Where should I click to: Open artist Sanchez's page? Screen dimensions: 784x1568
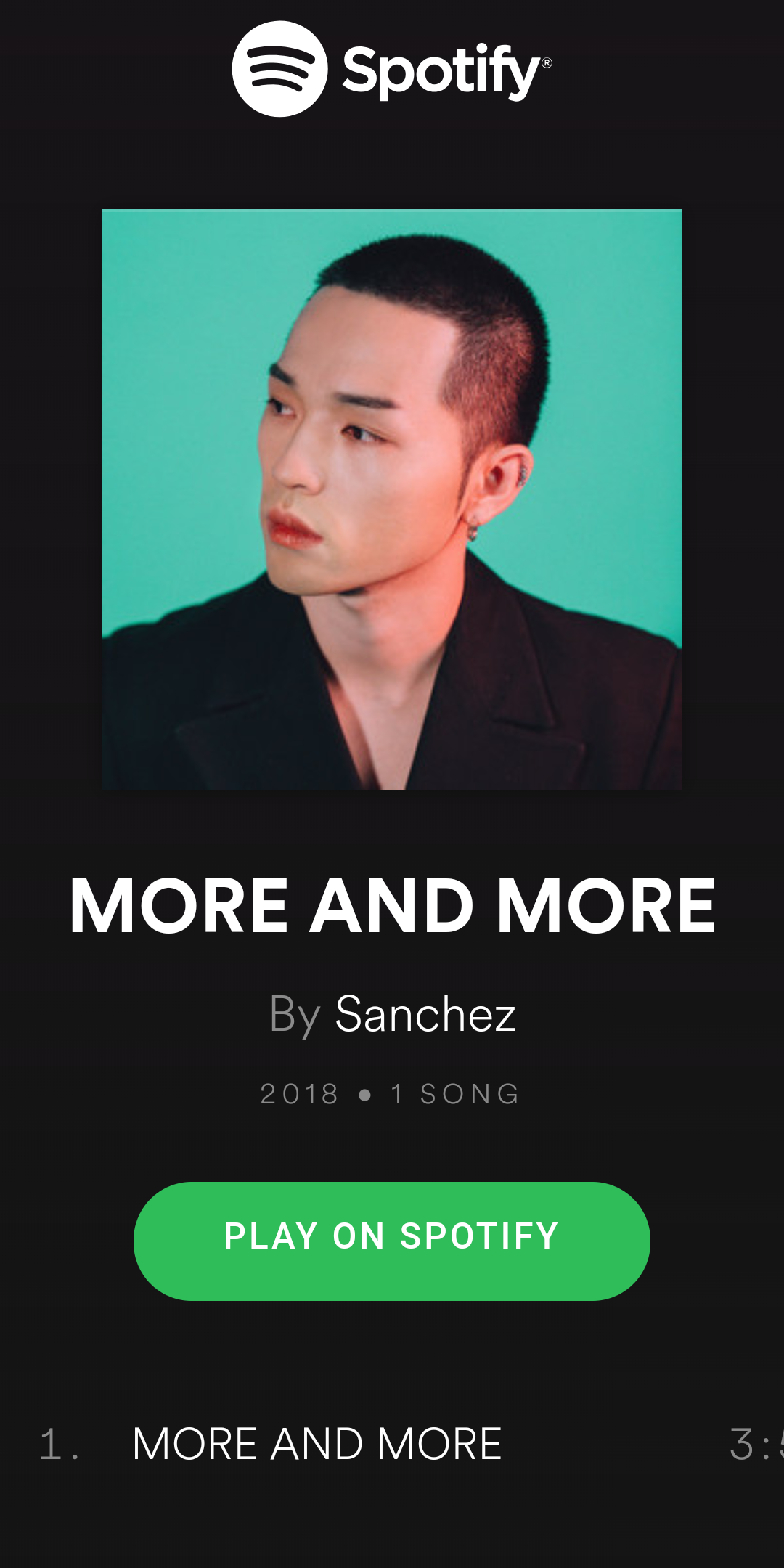(x=425, y=1014)
